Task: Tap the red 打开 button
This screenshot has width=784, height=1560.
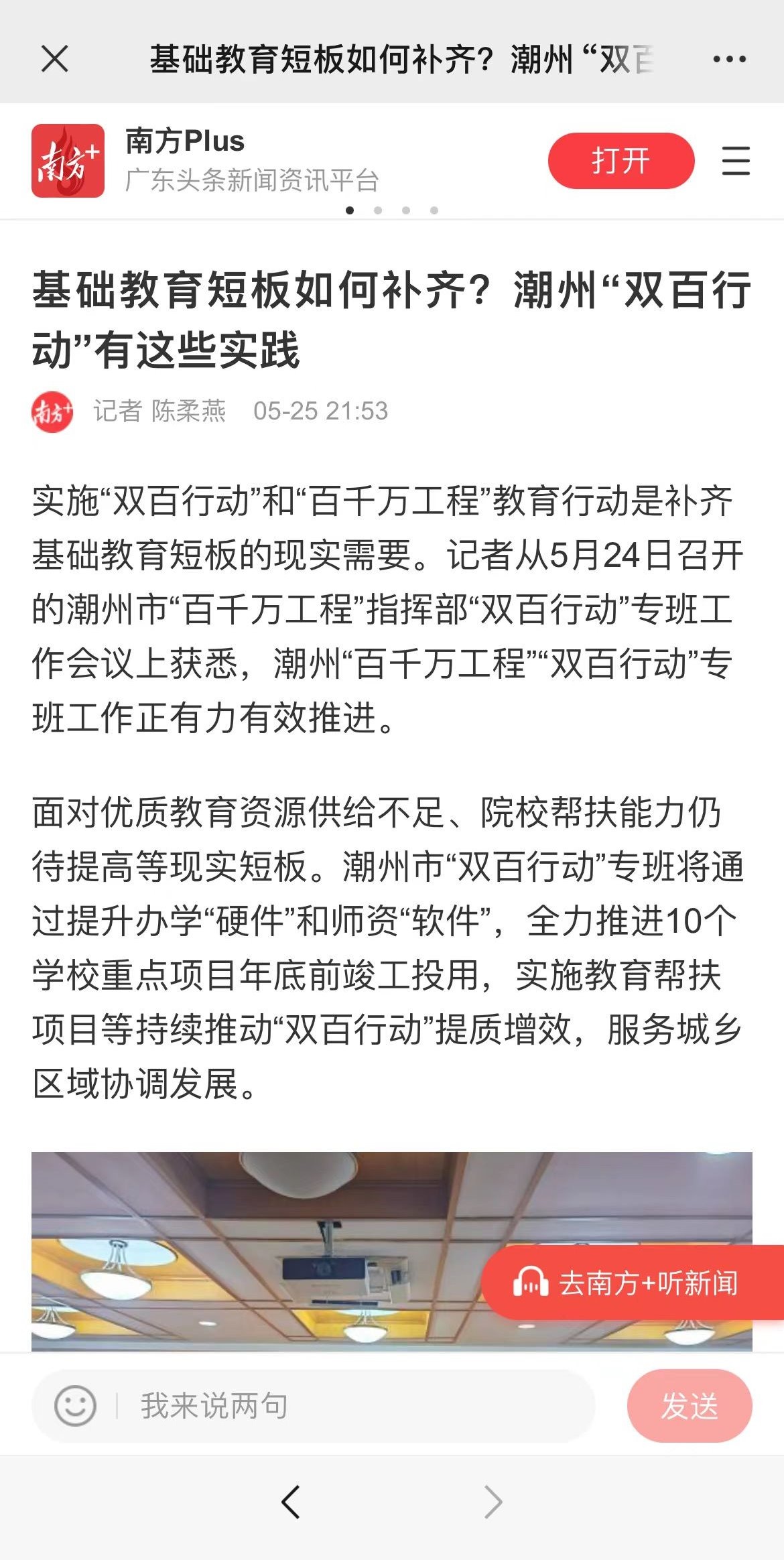Action: point(620,161)
